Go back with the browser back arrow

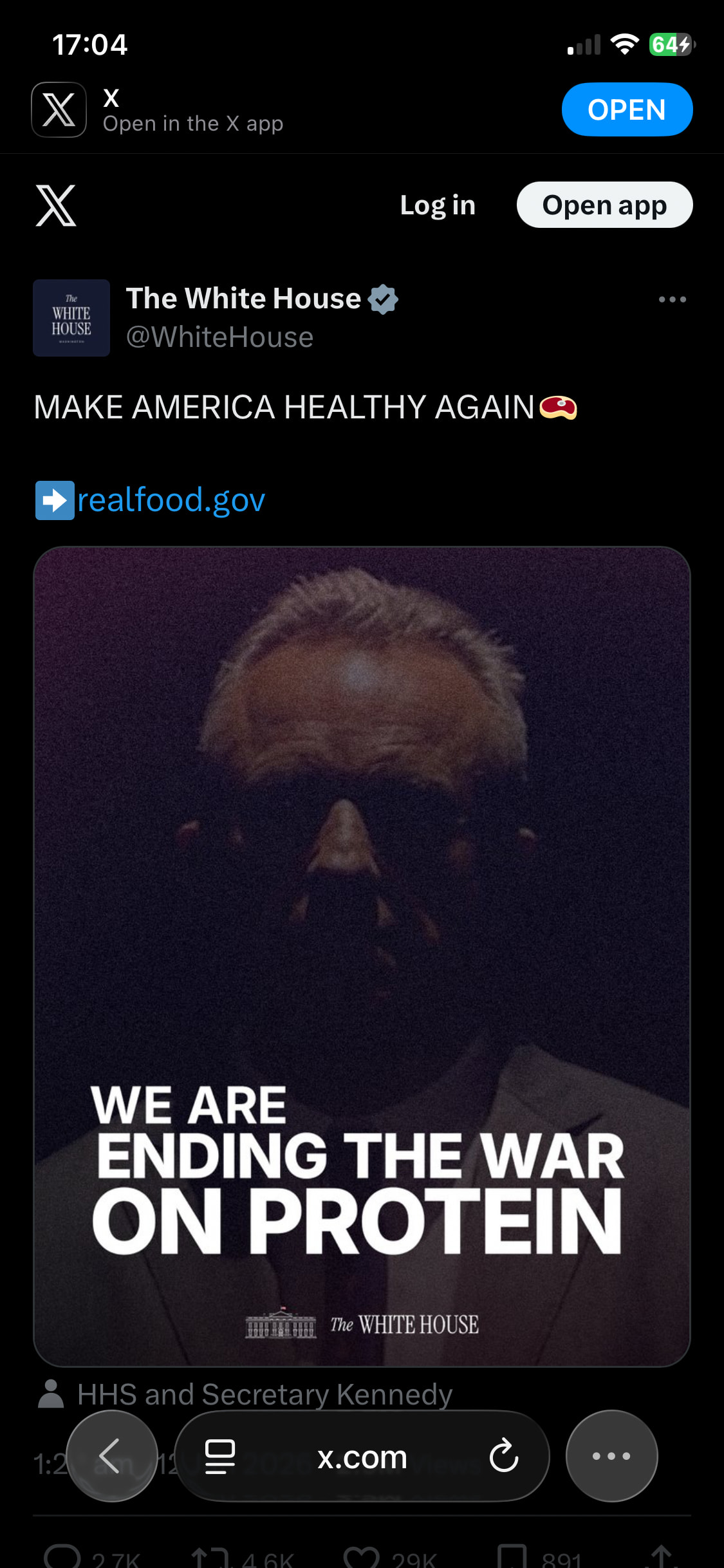[x=112, y=1456]
